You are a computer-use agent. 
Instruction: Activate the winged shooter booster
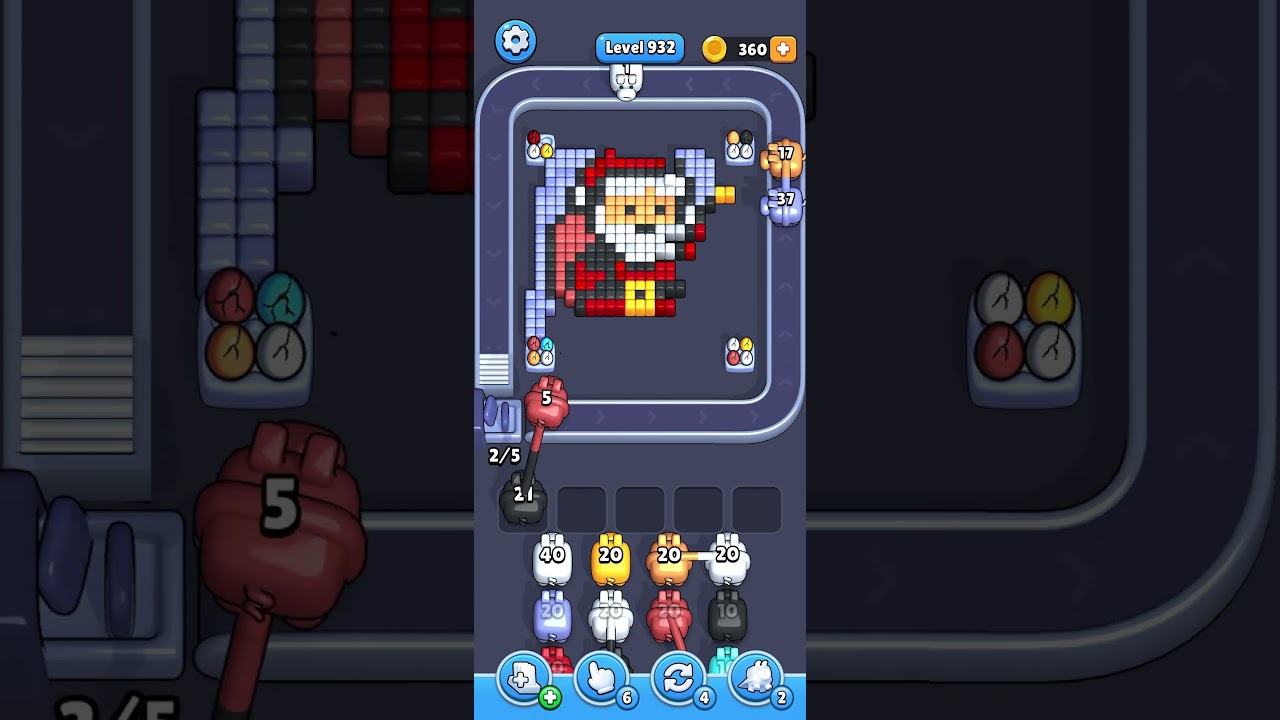pyautogui.click(x=756, y=680)
